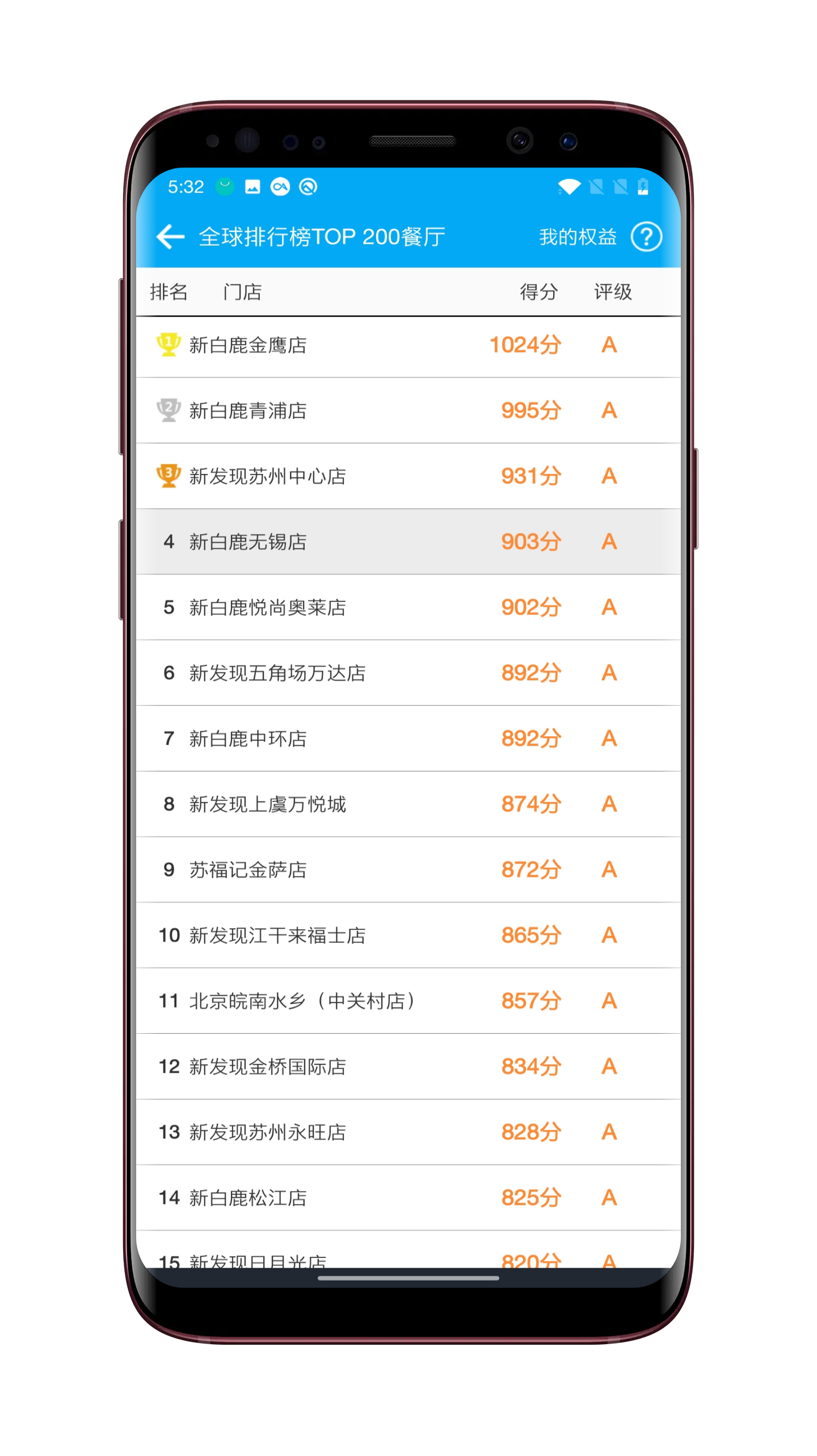Select the 新白鹿中环店 entry
Screen dimensions: 817x1456
pyautogui.click(x=407, y=739)
